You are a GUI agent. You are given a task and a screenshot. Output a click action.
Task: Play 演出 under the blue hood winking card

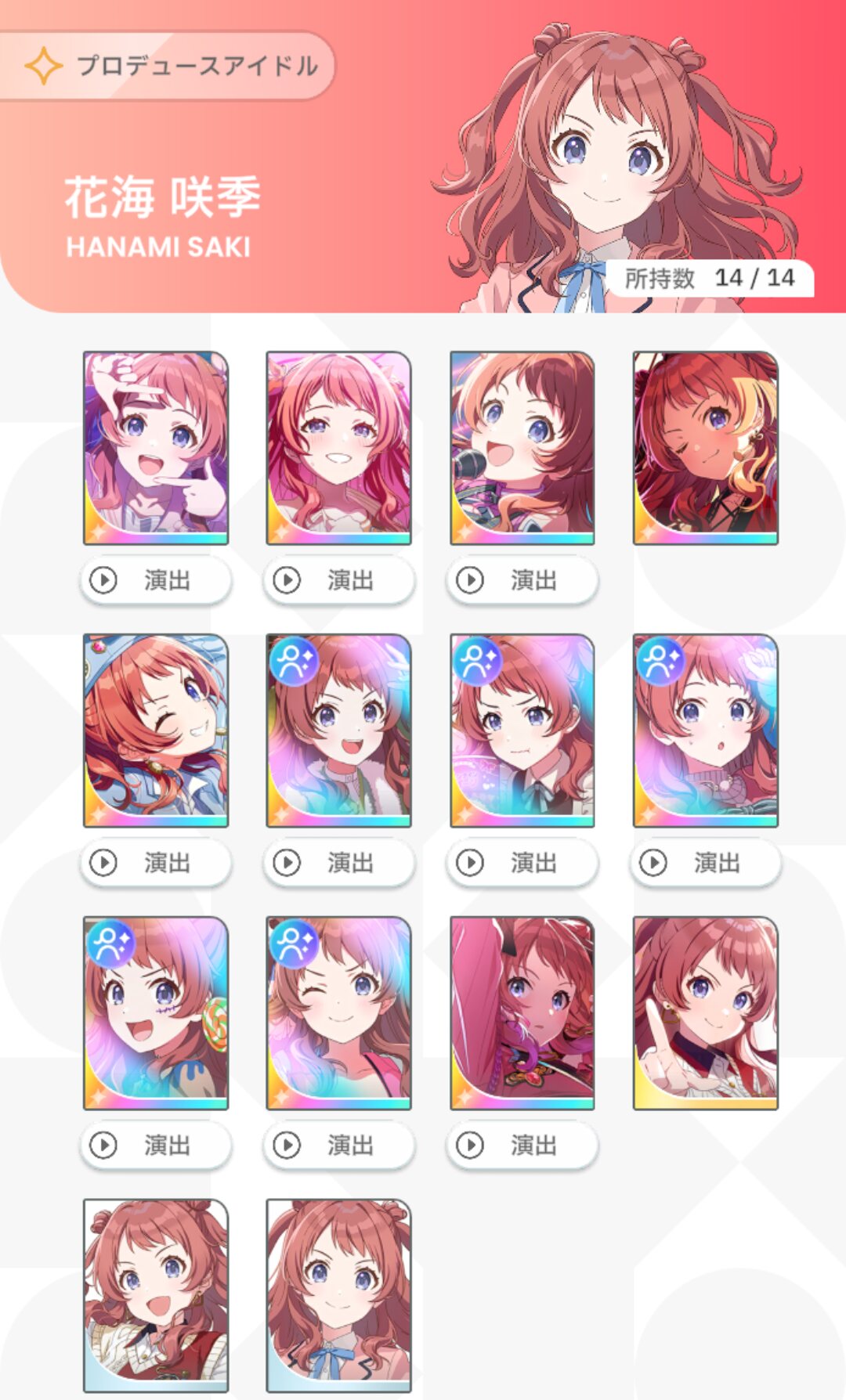pyautogui.click(x=156, y=863)
